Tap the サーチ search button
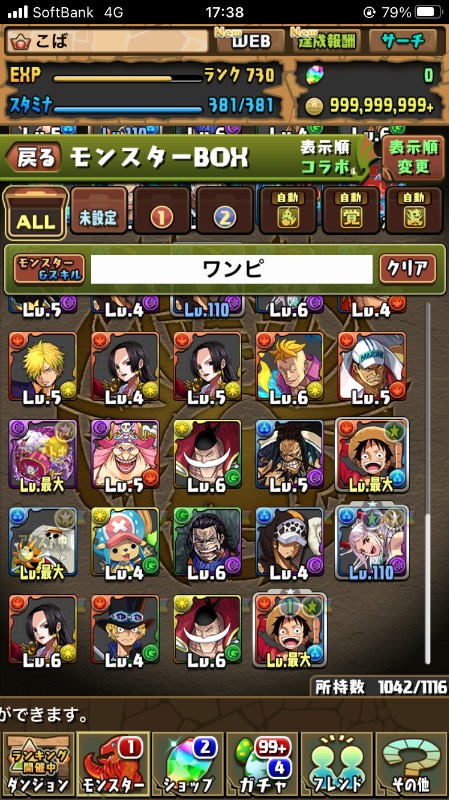The height and width of the screenshot is (800, 449). [x=403, y=41]
